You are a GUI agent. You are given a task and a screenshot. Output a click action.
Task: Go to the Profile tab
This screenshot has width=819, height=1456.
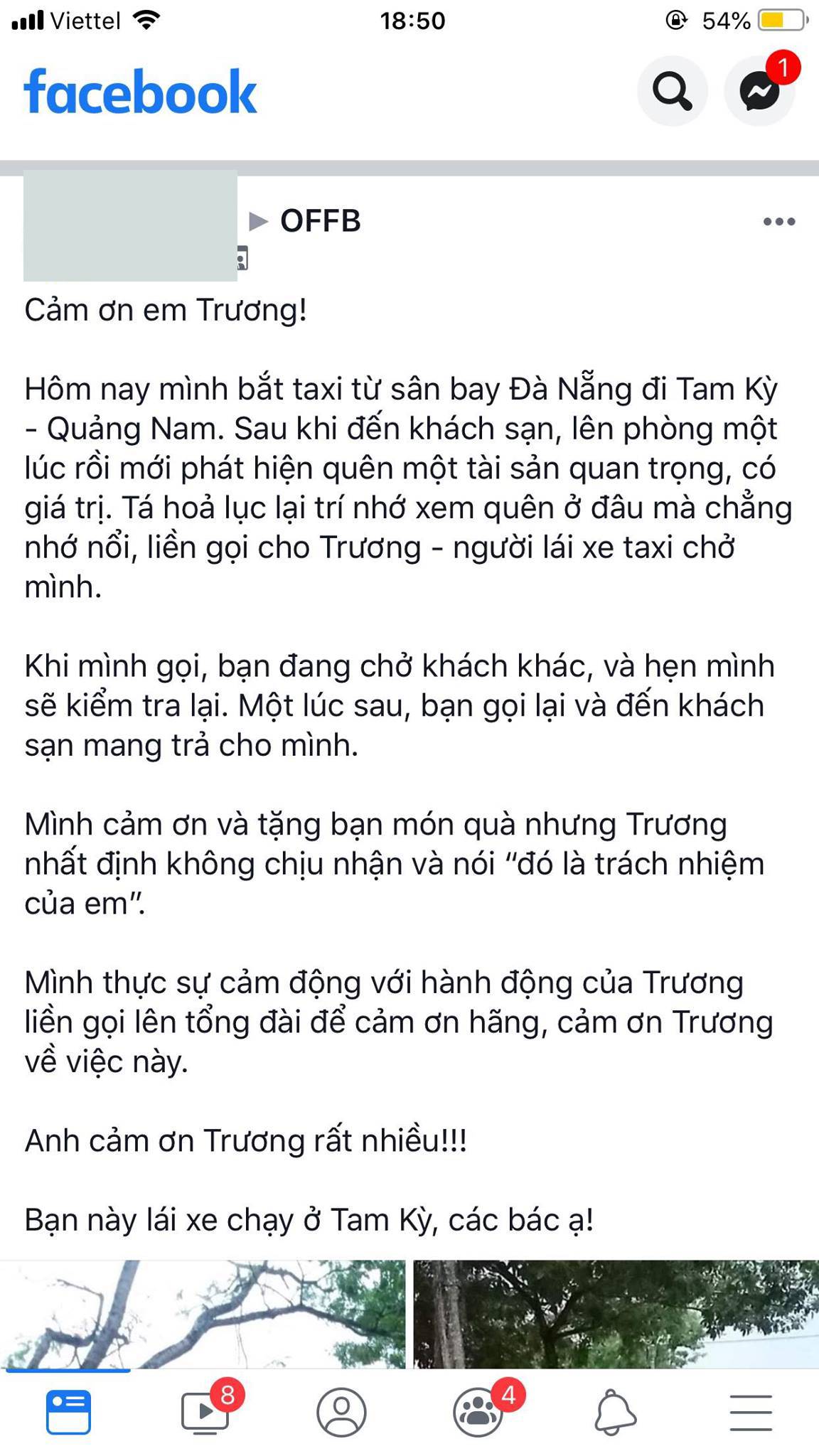[341, 1411]
